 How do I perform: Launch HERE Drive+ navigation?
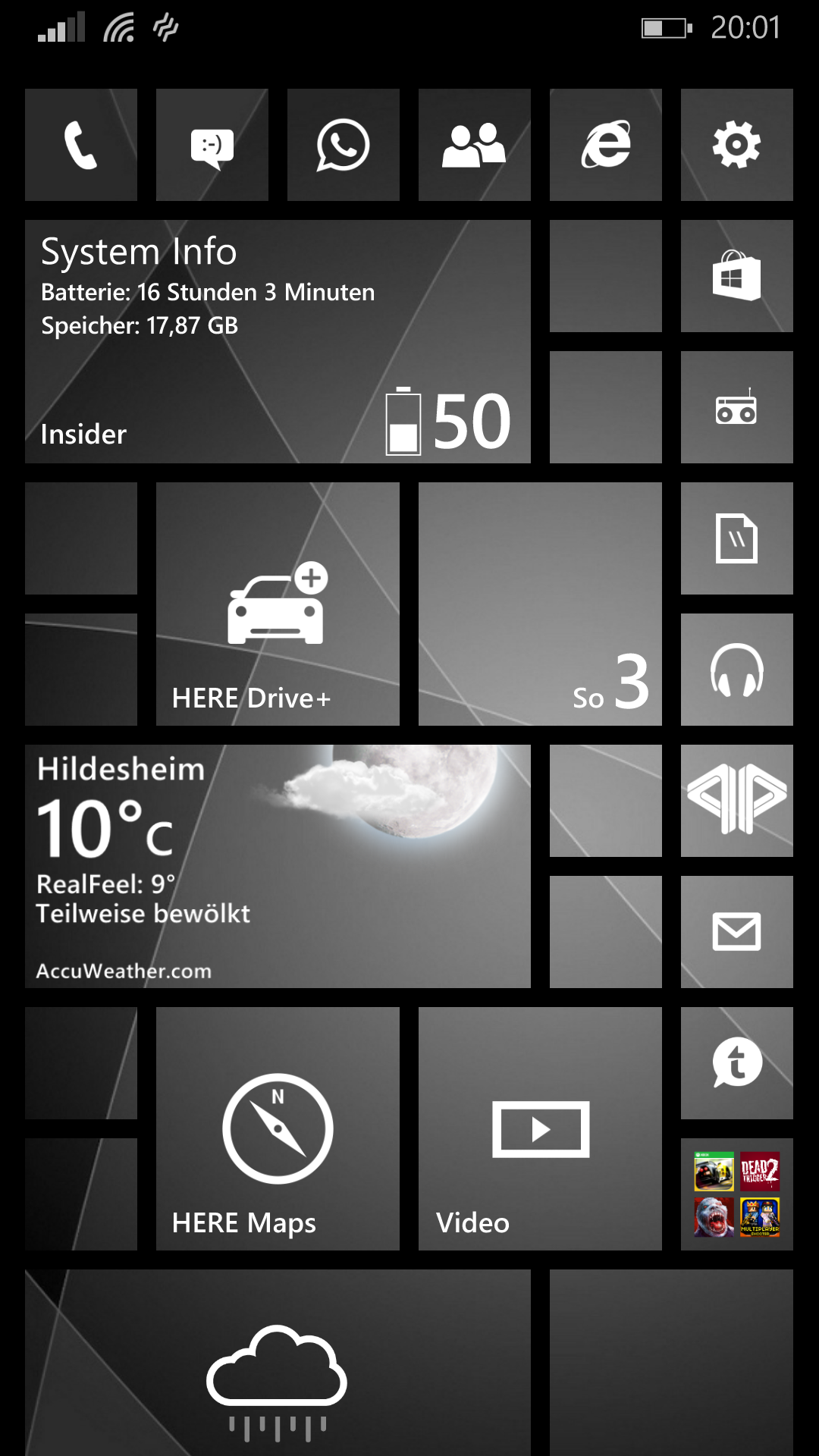coord(278,604)
